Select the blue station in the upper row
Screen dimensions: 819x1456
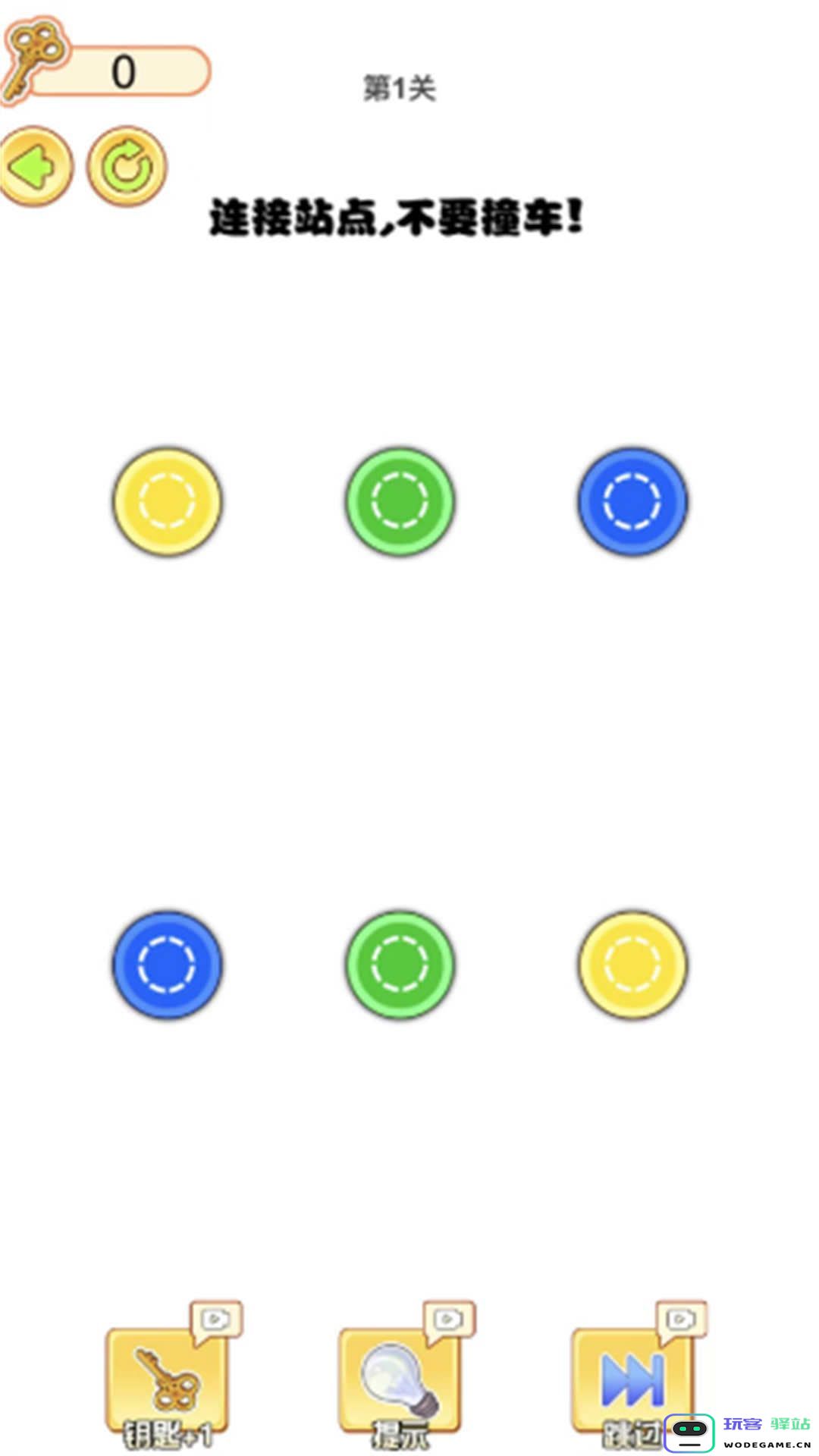[633, 502]
